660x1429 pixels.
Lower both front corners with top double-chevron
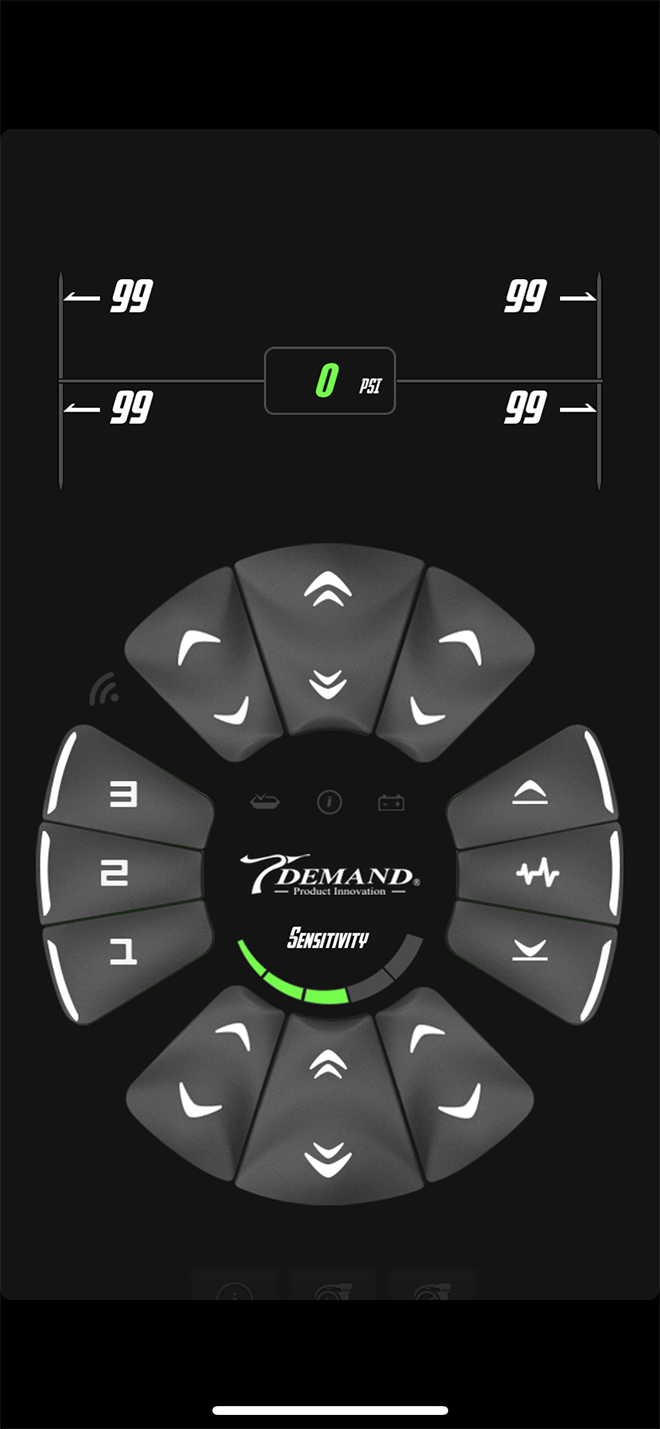pos(328,684)
